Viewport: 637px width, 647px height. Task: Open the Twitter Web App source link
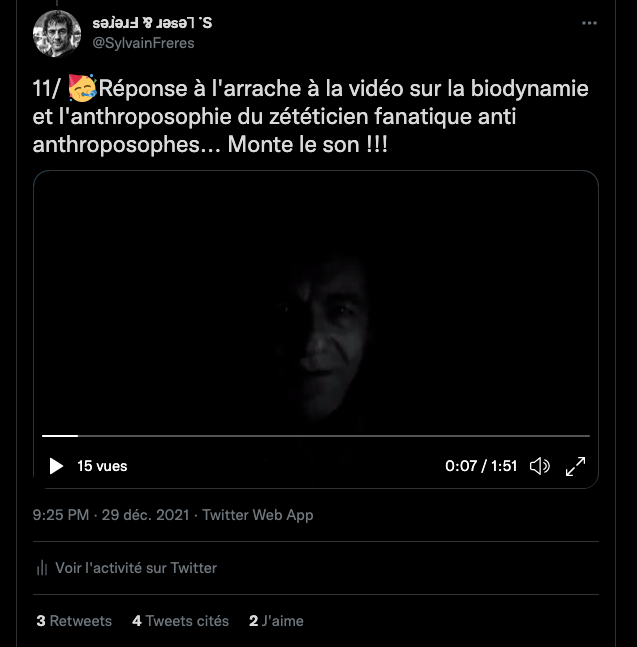point(257,515)
